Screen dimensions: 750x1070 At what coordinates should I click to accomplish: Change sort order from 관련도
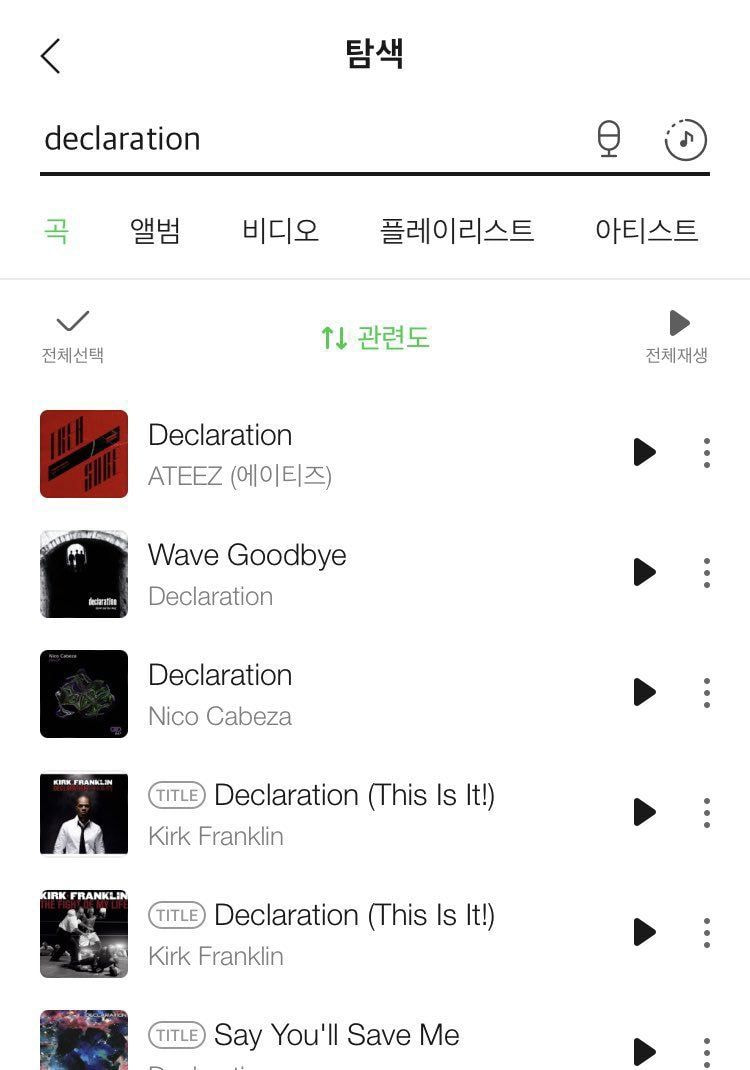[375, 338]
